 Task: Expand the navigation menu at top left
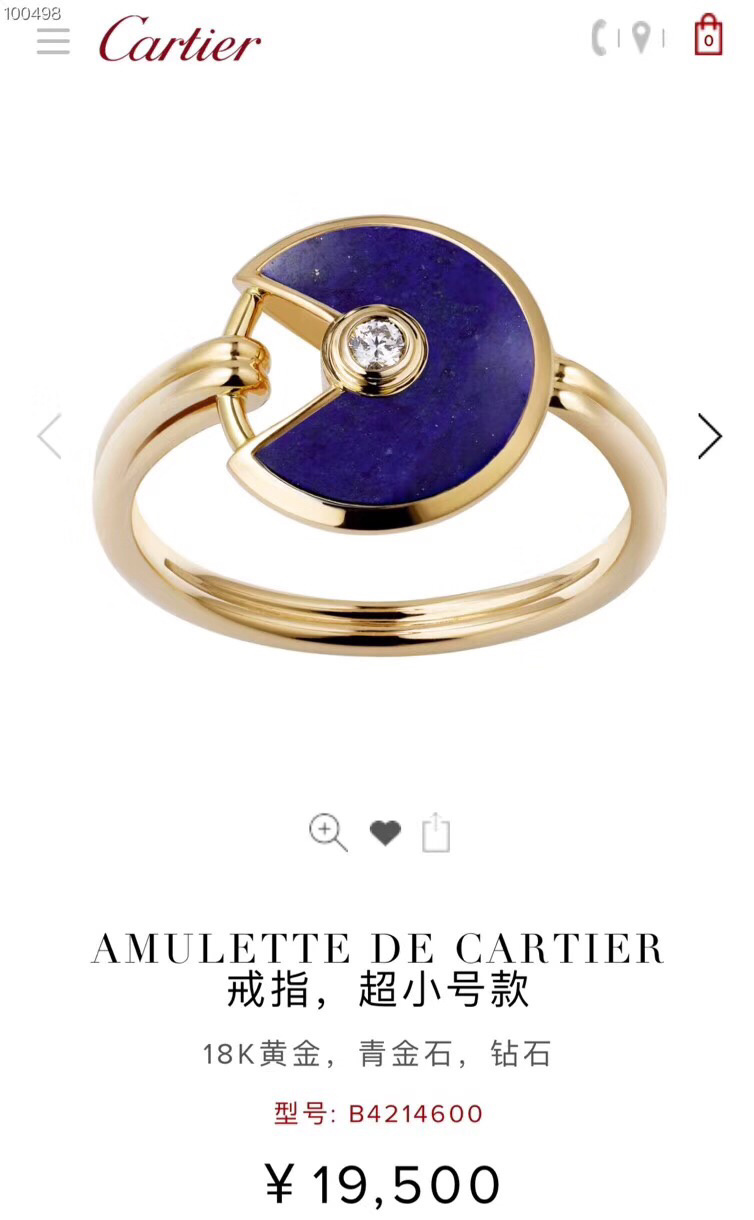55,41
